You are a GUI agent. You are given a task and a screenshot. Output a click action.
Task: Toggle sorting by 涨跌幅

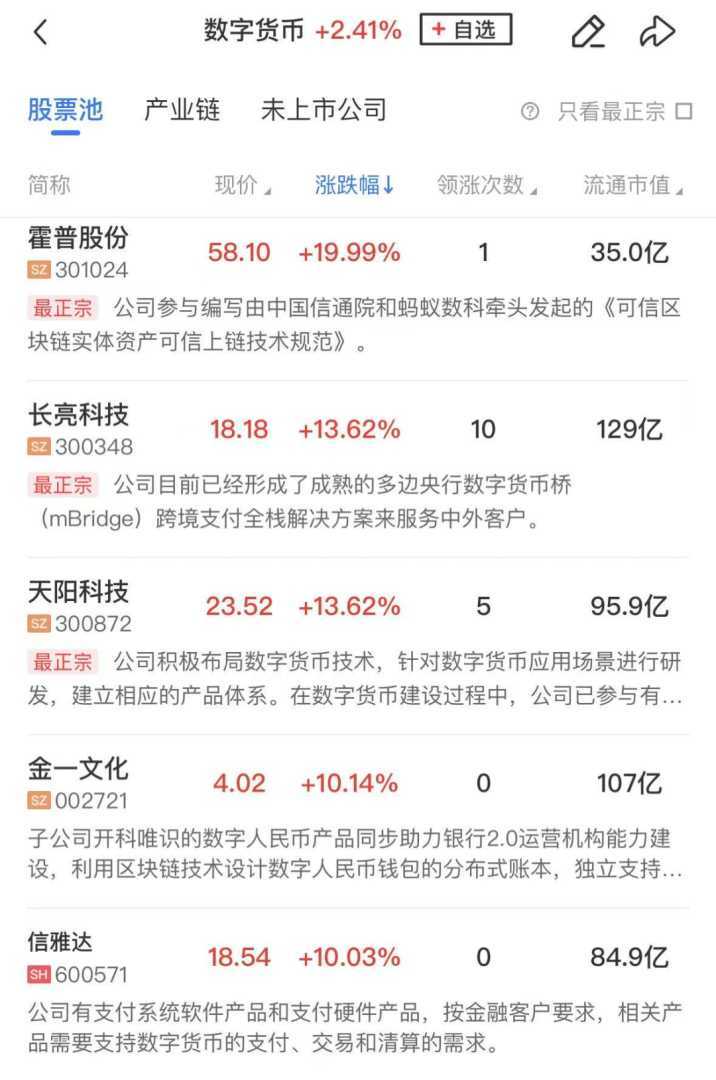coord(354,185)
